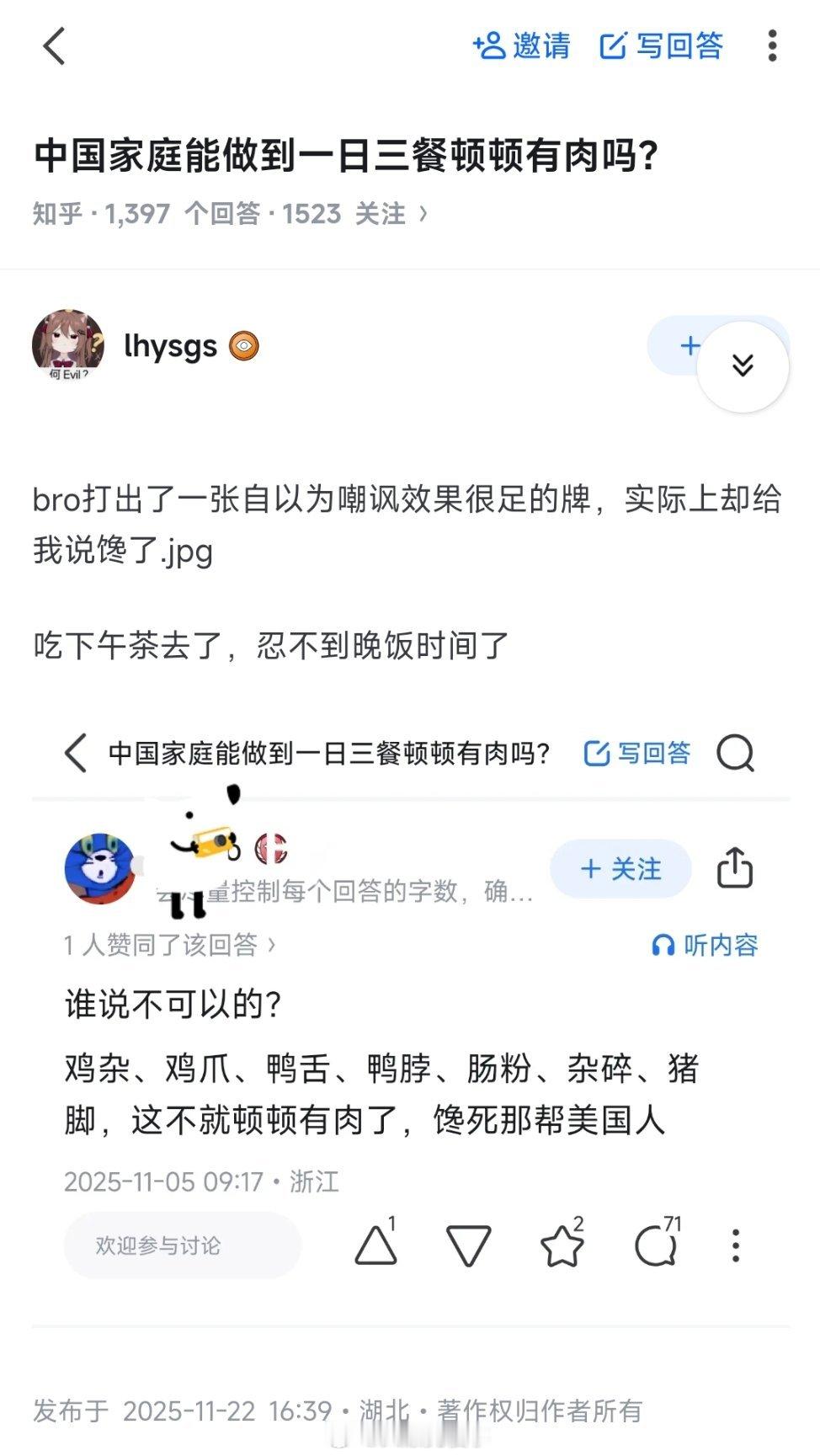Screen dimensions: 820x1456
Task: Open the question title 中国家庭能做到一日三餐顿顿有肉吗
Action: pyautogui.click(x=347, y=154)
